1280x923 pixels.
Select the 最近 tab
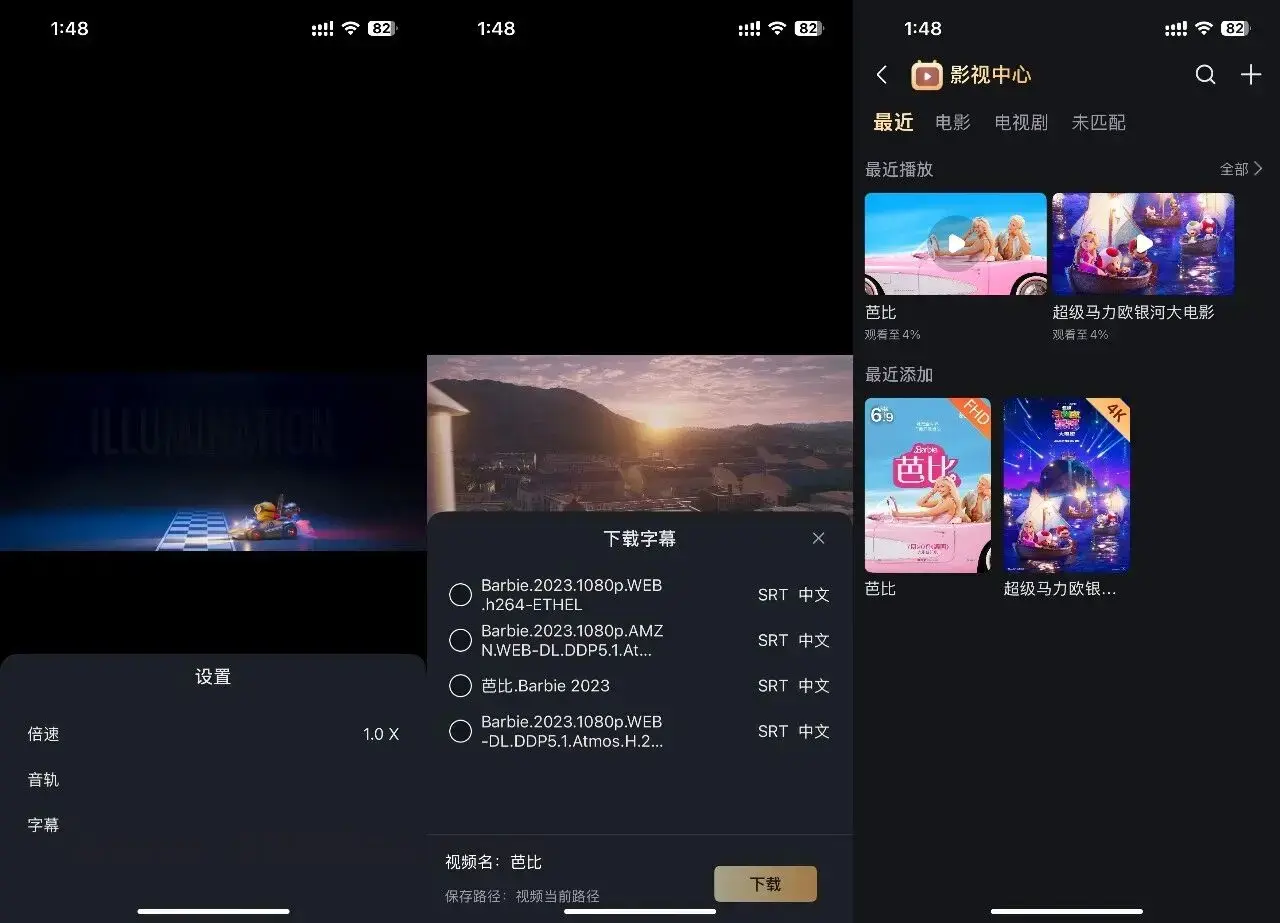(x=893, y=122)
